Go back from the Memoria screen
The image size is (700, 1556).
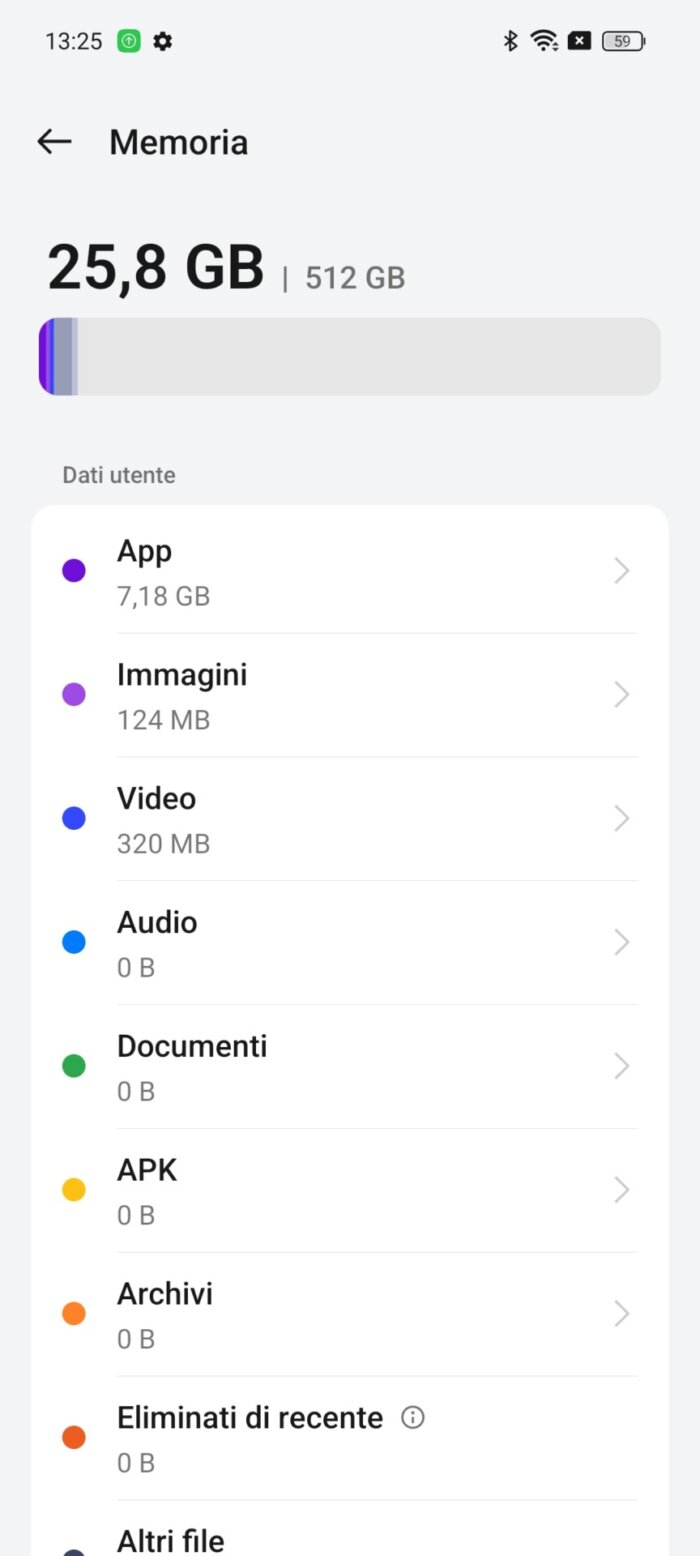tap(54, 142)
